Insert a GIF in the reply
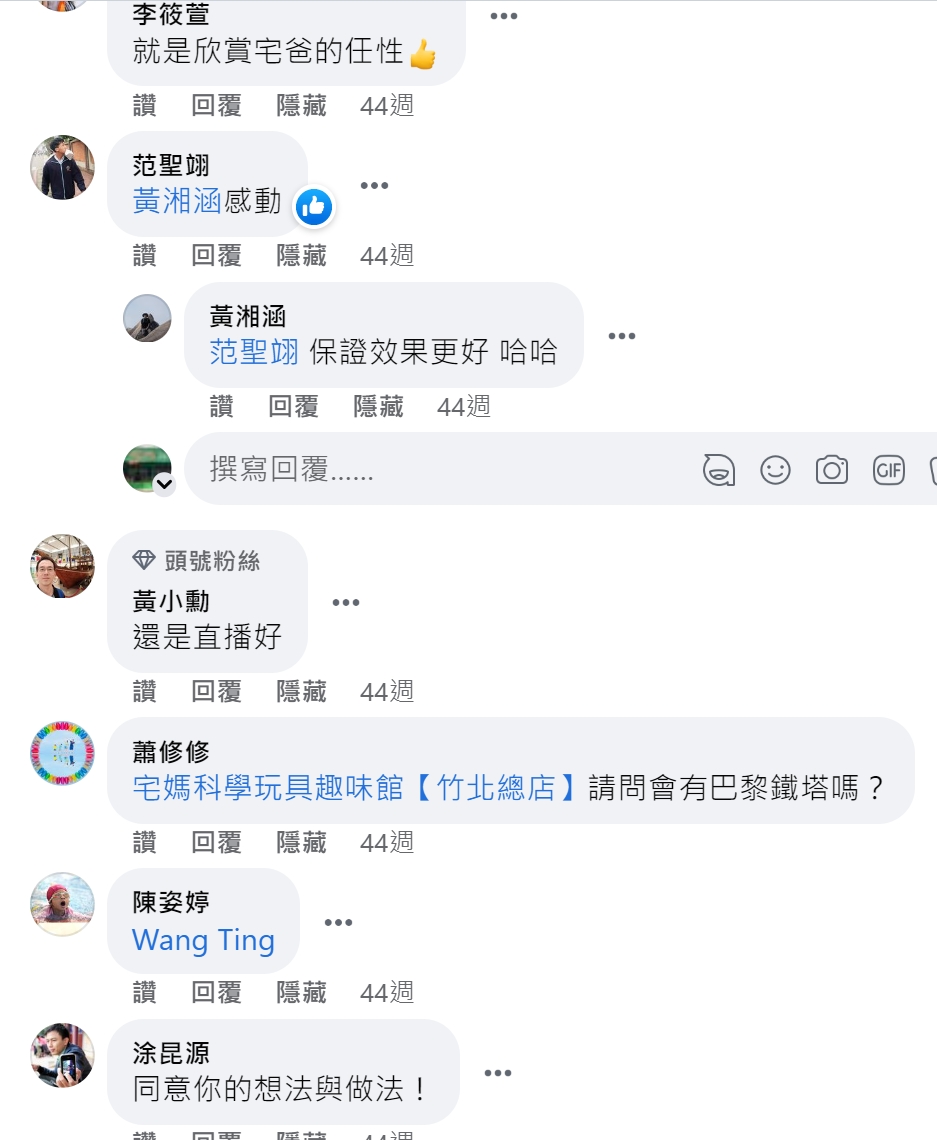 coord(888,470)
